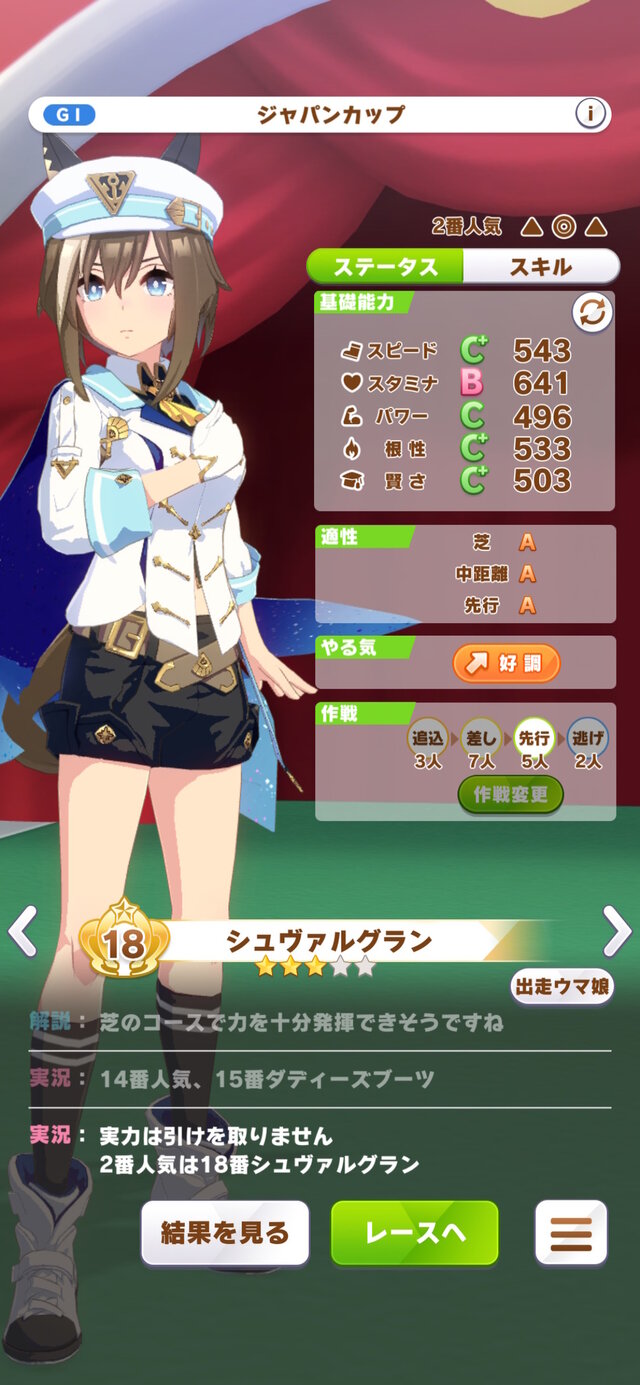Start the race with レースへ

(x=415, y=1232)
